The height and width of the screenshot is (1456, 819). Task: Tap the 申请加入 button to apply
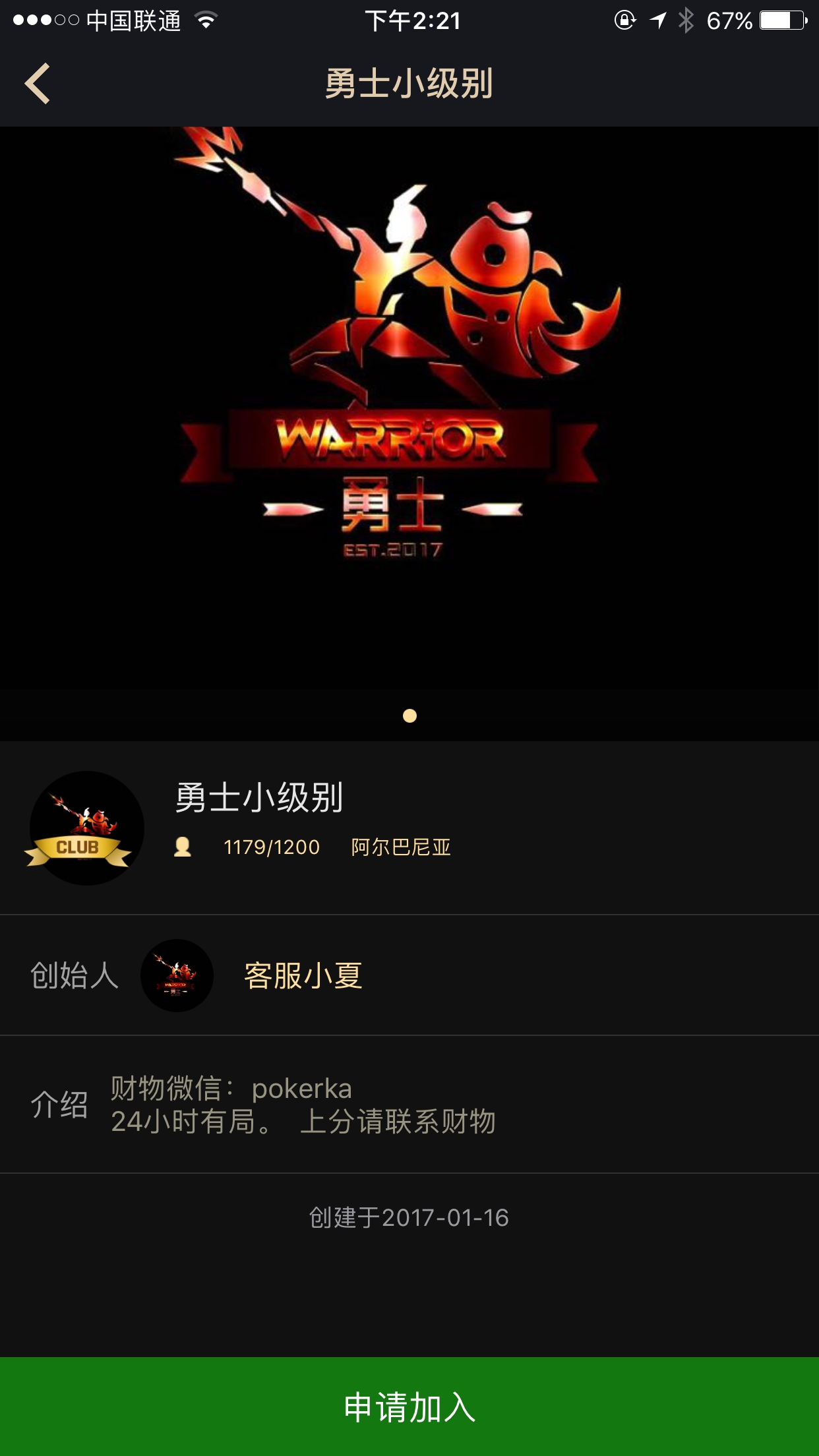click(x=409, y=1407)
